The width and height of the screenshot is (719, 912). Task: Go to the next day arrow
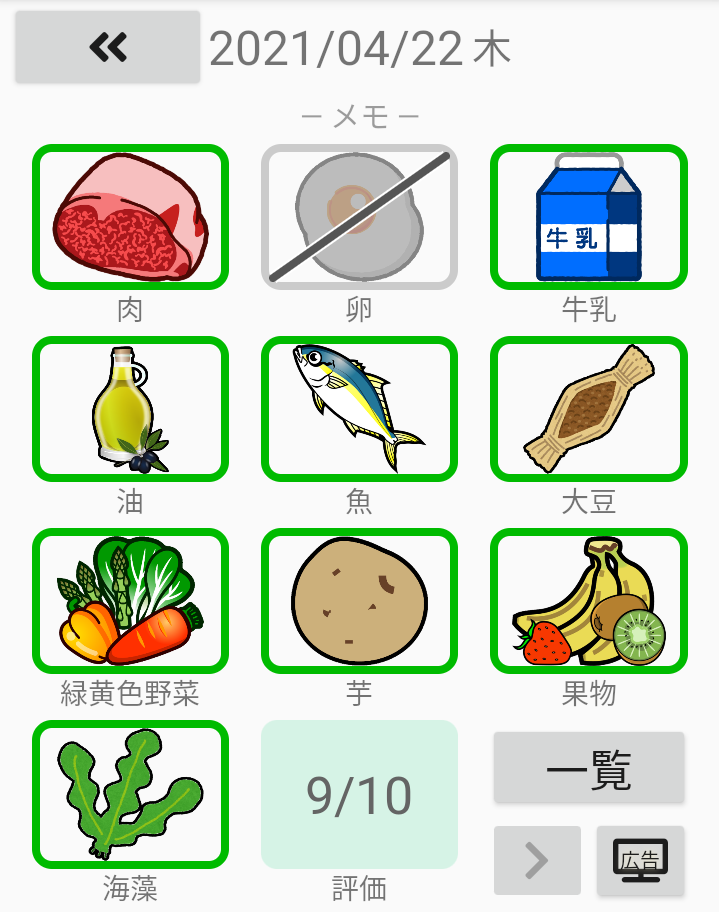[x=537, y=860]
